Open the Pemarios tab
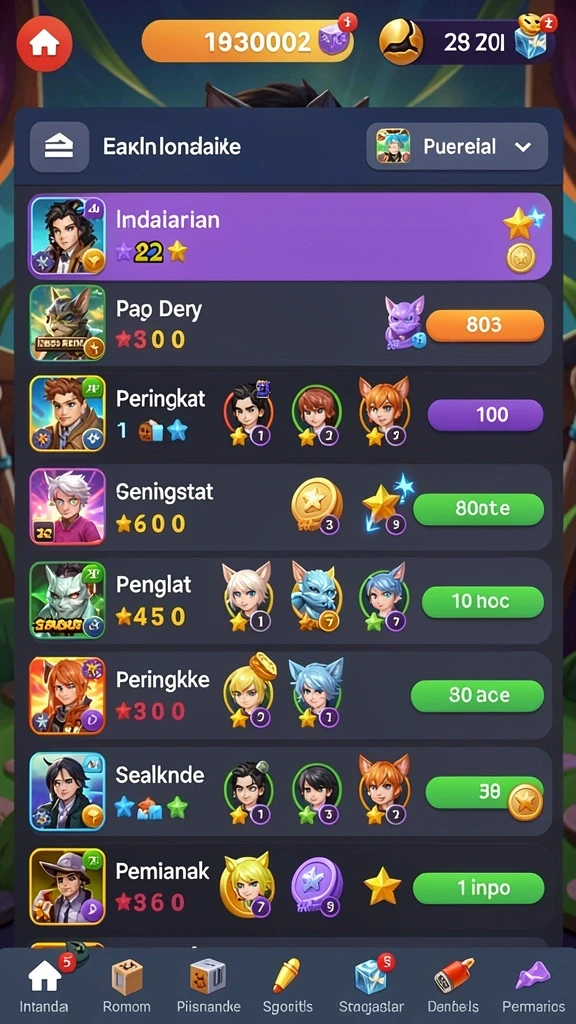The height and width of the screenshot is (1024, 576). pyautogui.click(x=534, y=985)
